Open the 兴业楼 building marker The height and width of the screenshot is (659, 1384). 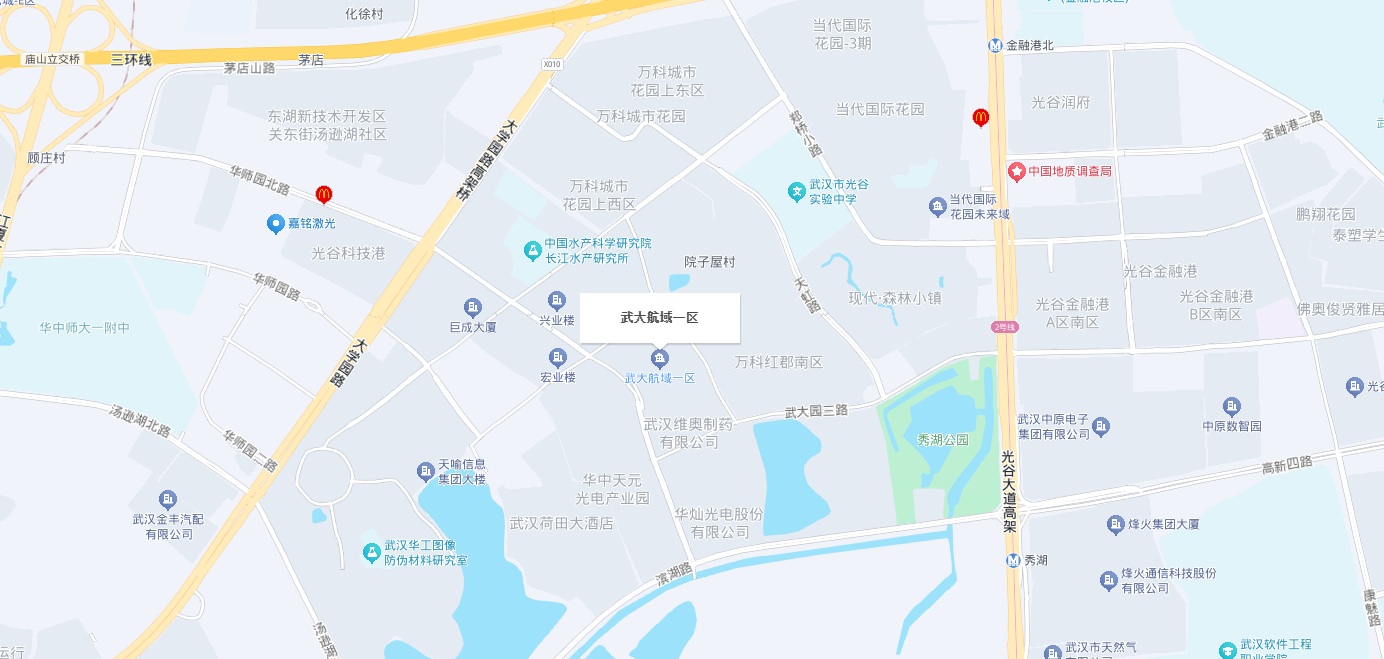pos(557,301)
